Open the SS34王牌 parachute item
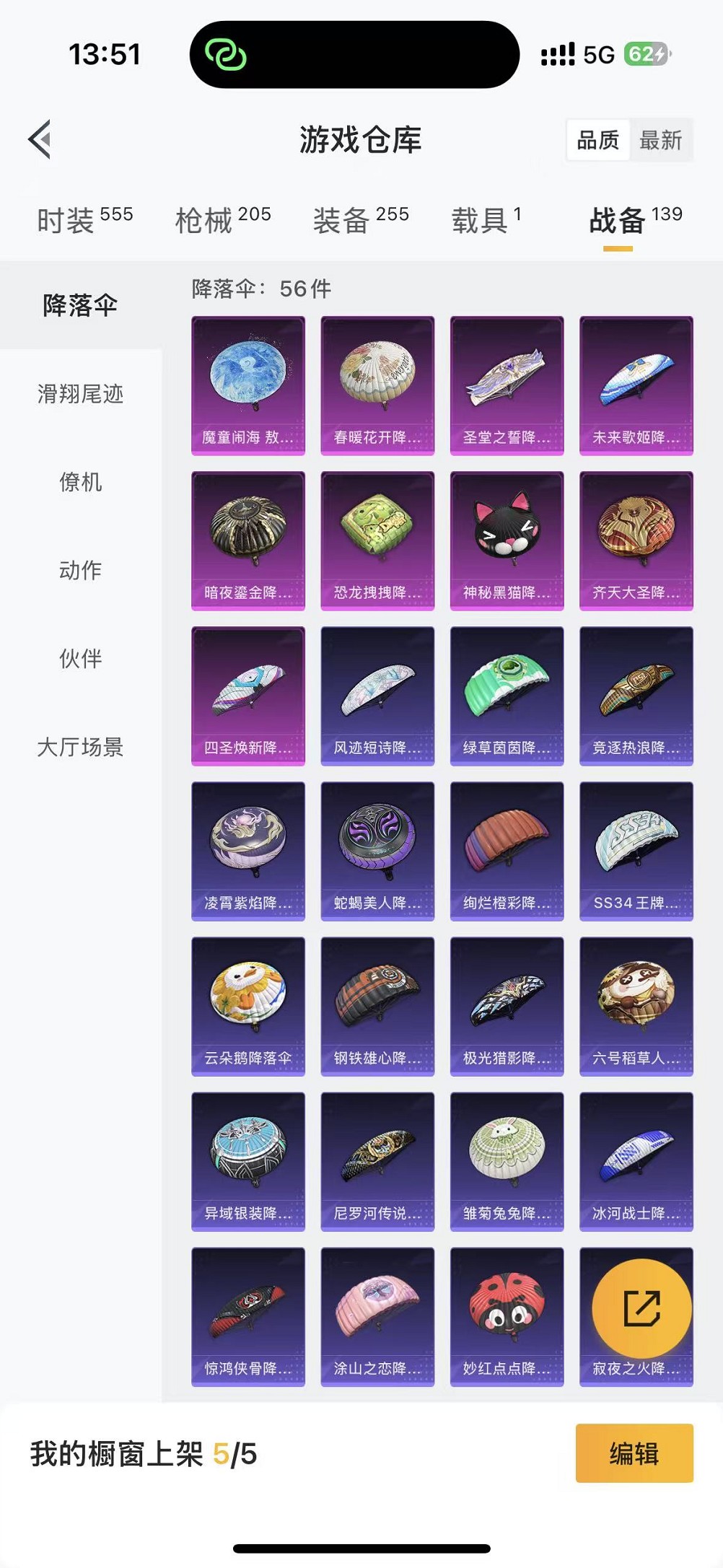723x1568 pixels. (x=636, y=851)
